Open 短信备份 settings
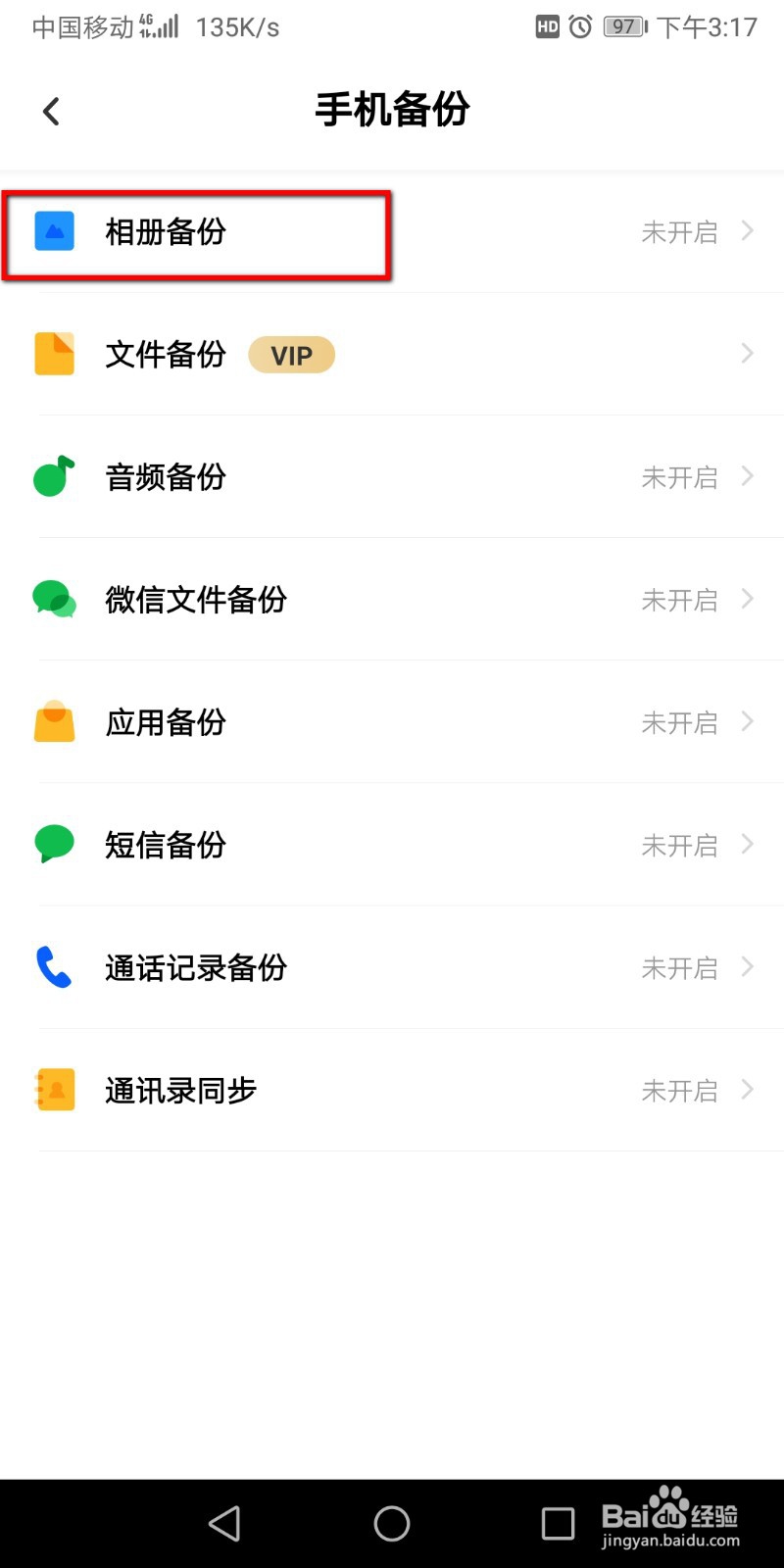The height and width of the screenshot is (1568, 784). (x=392, y=845)
